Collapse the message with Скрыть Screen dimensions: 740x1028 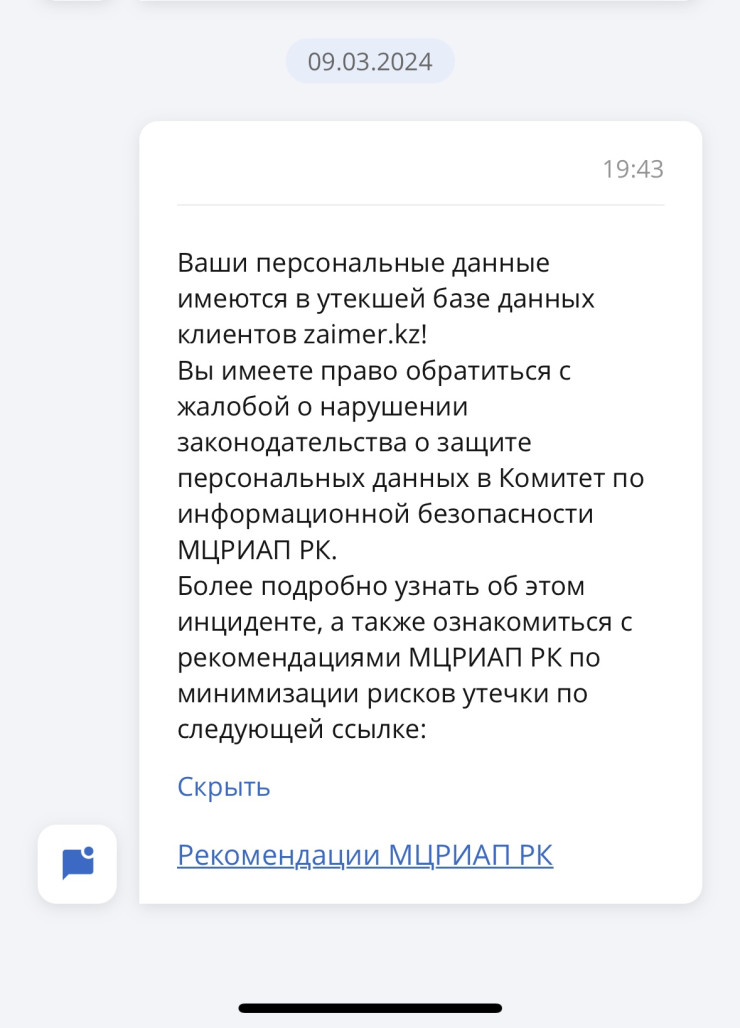pos(224,787)
